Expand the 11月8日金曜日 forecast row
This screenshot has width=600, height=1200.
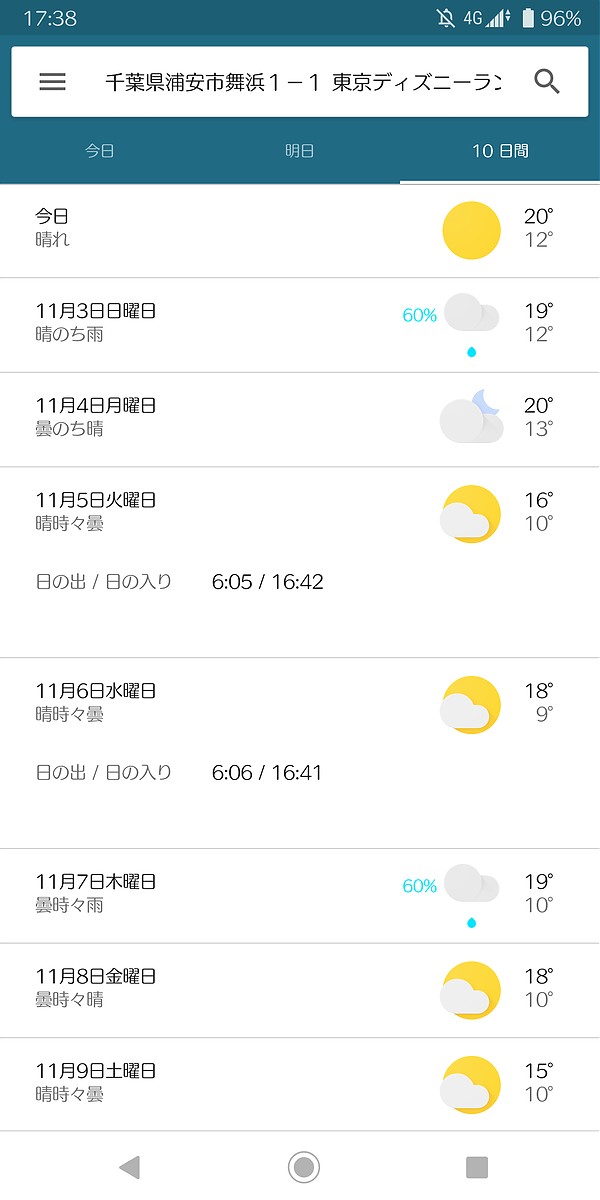tap(300, 991)
